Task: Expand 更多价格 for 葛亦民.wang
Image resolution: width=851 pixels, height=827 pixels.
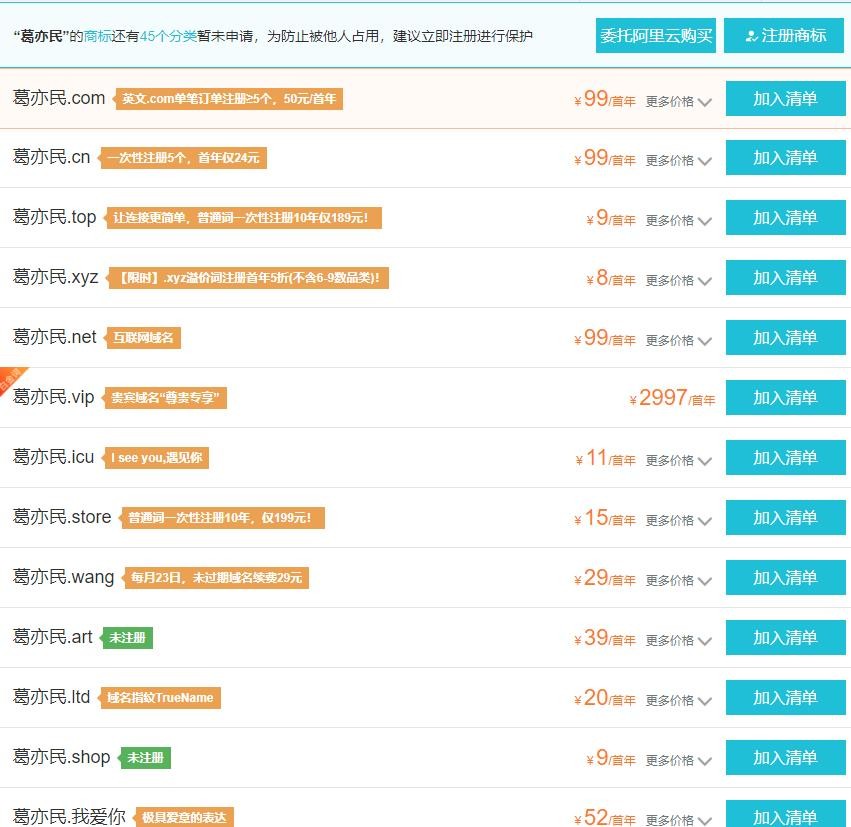Action: (x=678, y=581)
